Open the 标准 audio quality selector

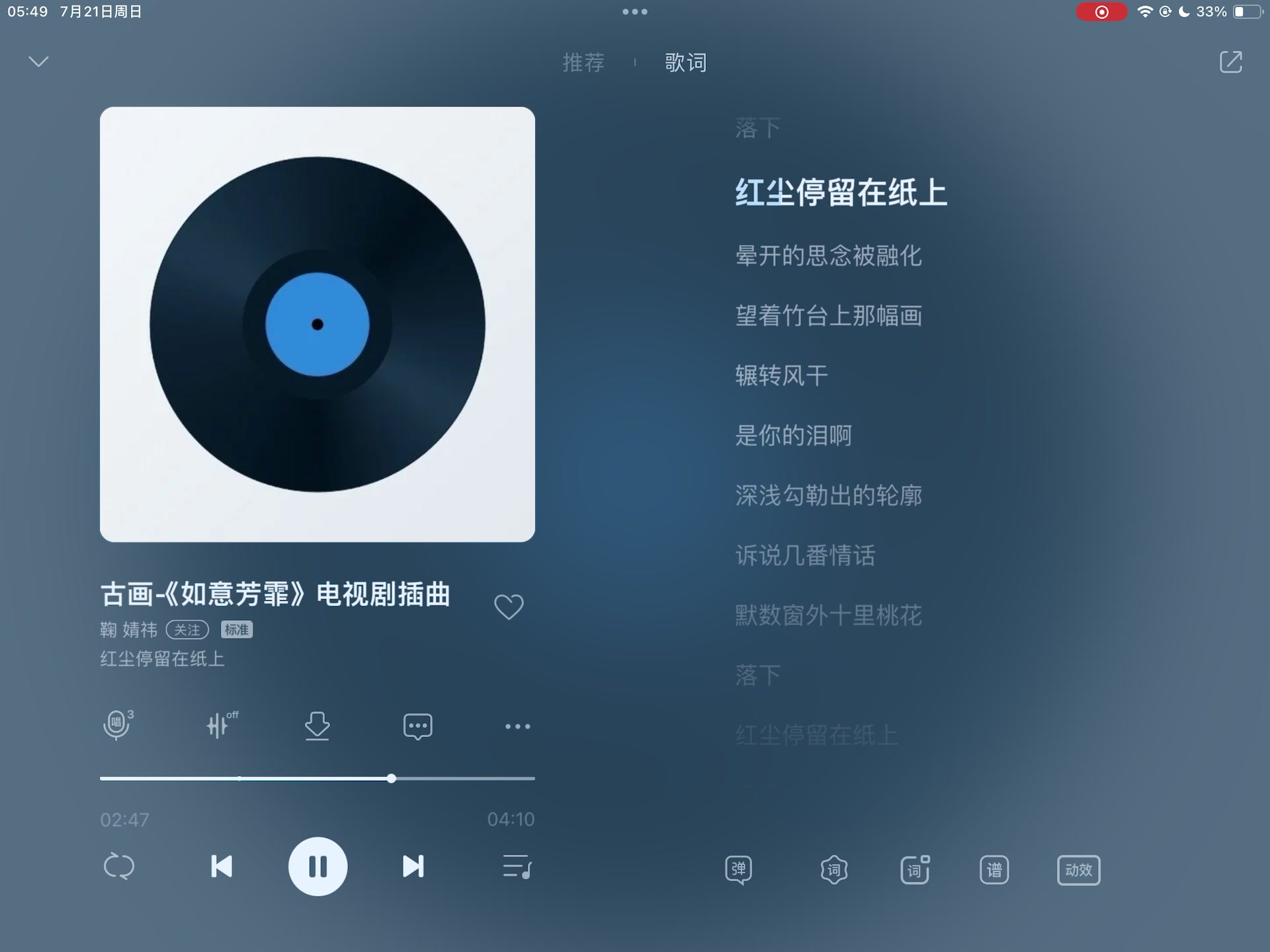(236, 630)
